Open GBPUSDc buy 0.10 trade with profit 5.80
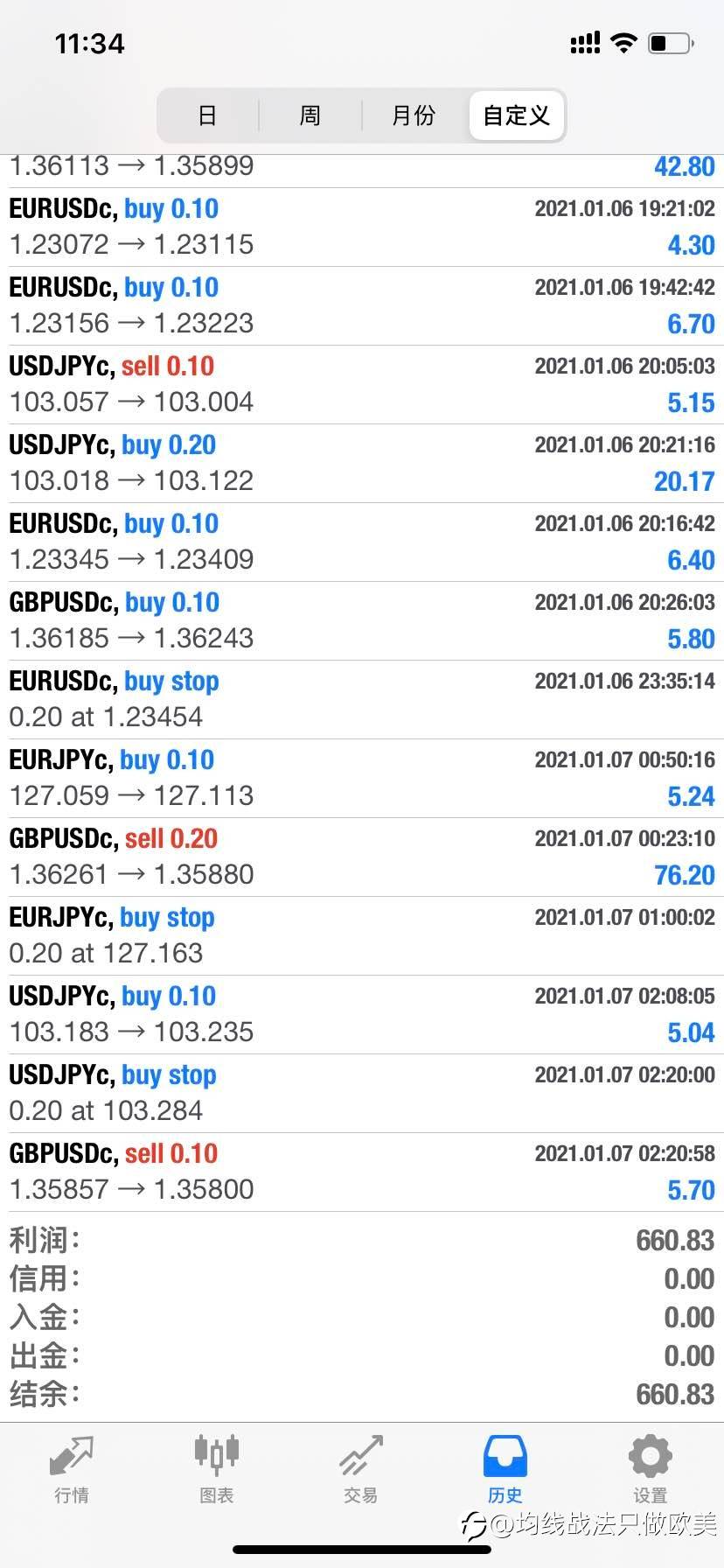This screenshot has width=724, height=1568. click(362, 621)
